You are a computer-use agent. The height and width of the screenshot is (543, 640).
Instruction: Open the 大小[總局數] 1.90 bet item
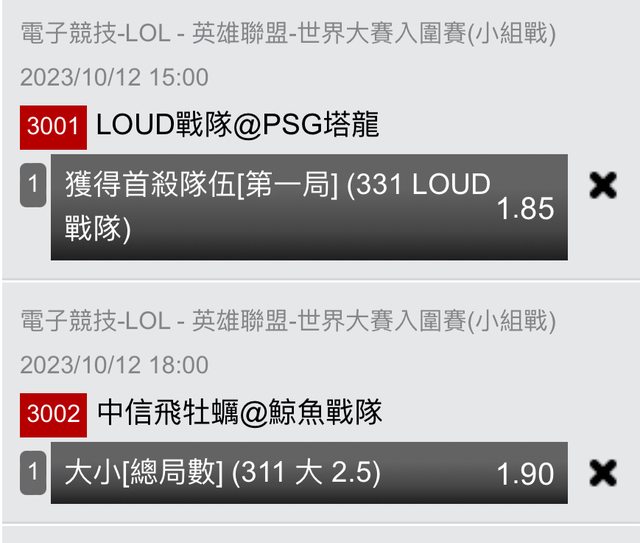[x=308, y=472]
